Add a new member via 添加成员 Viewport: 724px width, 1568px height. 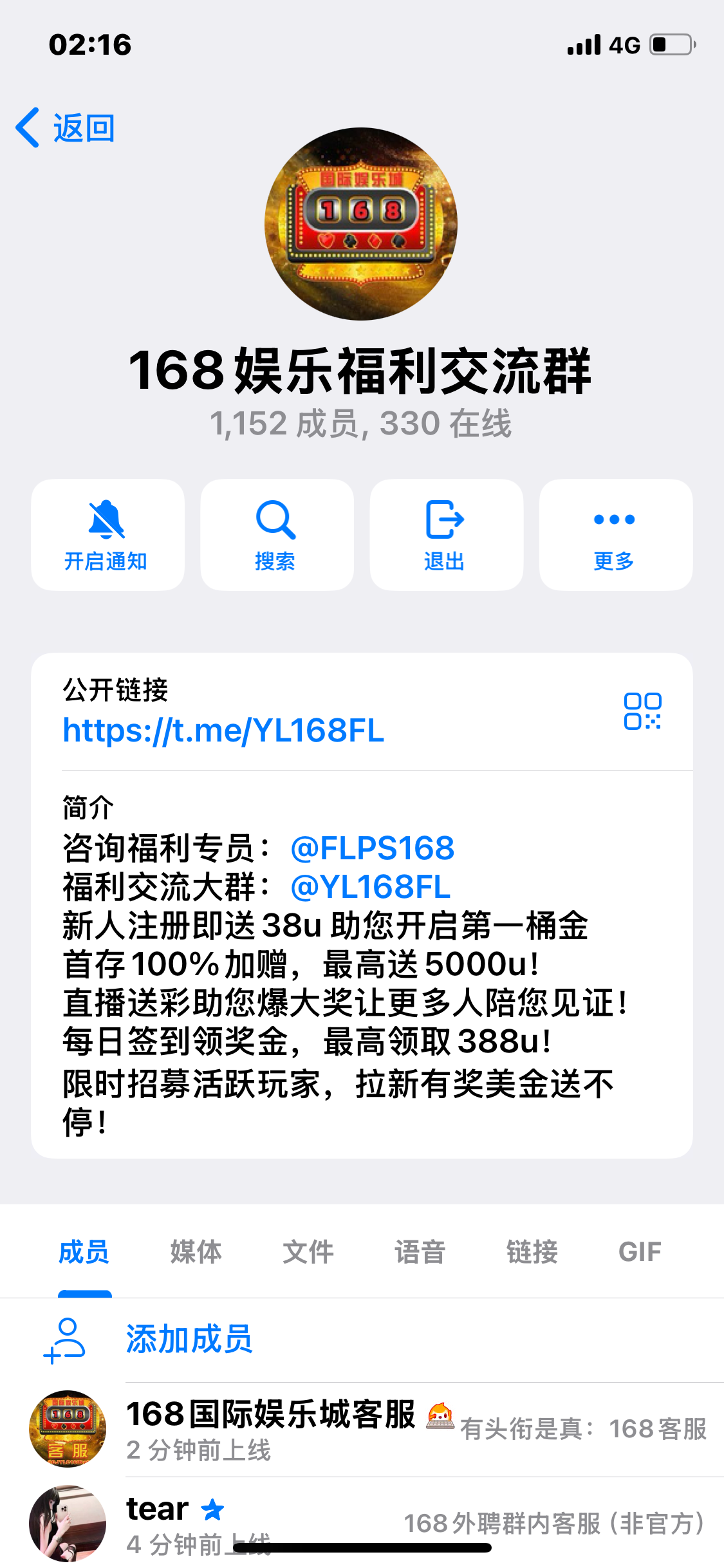(x=189, y=1339)
